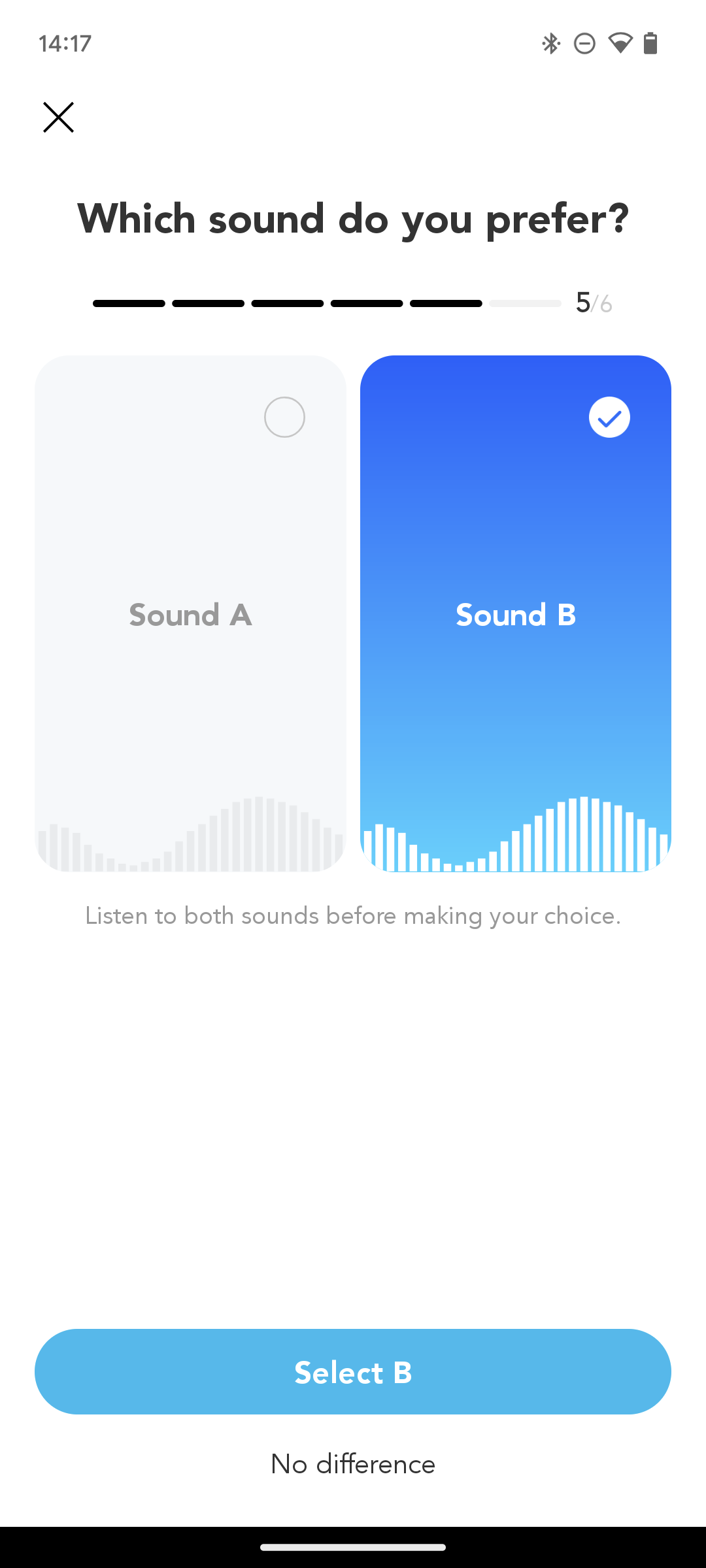Choose No difference

[x=353, y=1464]
